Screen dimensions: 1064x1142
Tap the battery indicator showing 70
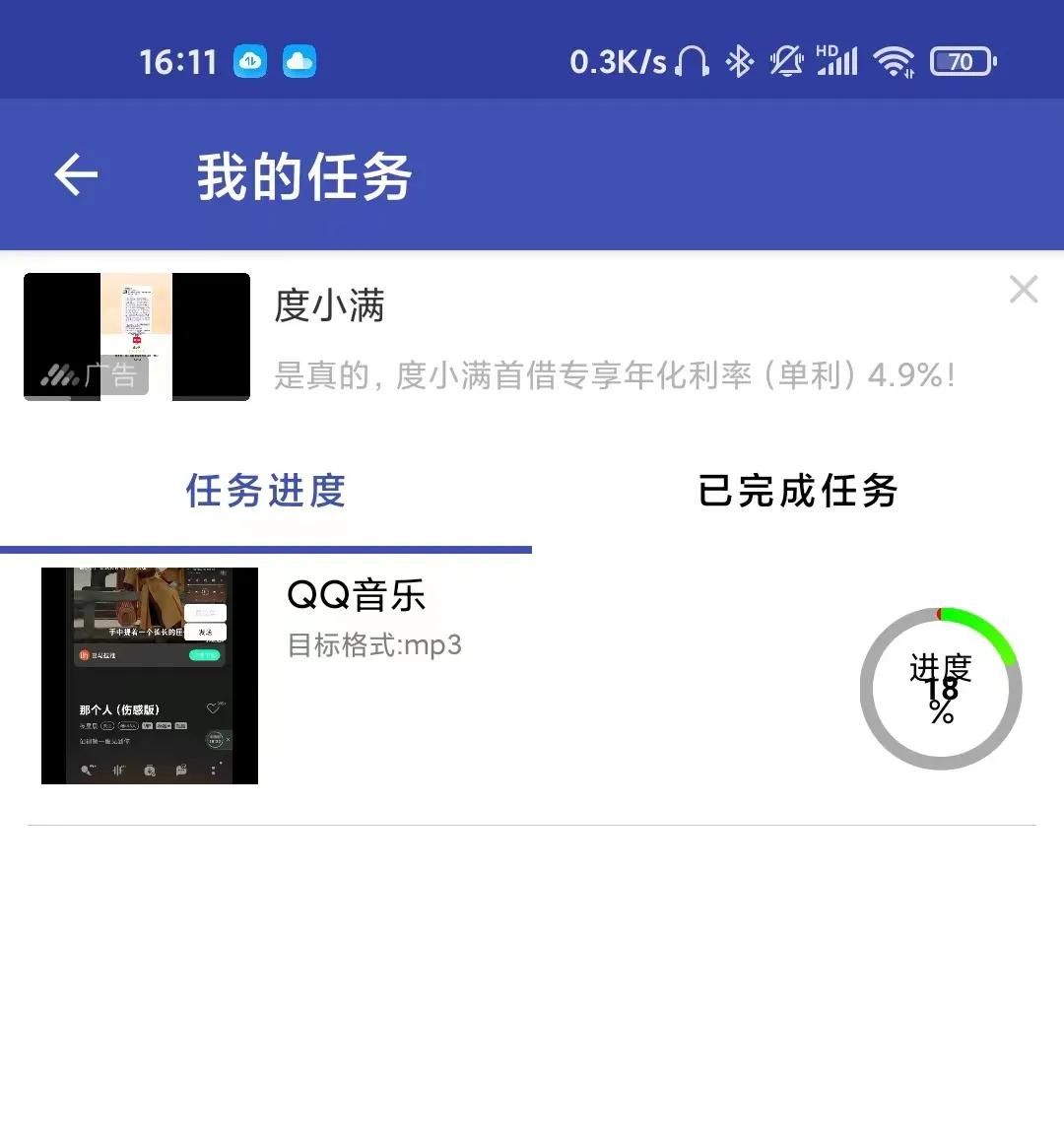point(961,61)
